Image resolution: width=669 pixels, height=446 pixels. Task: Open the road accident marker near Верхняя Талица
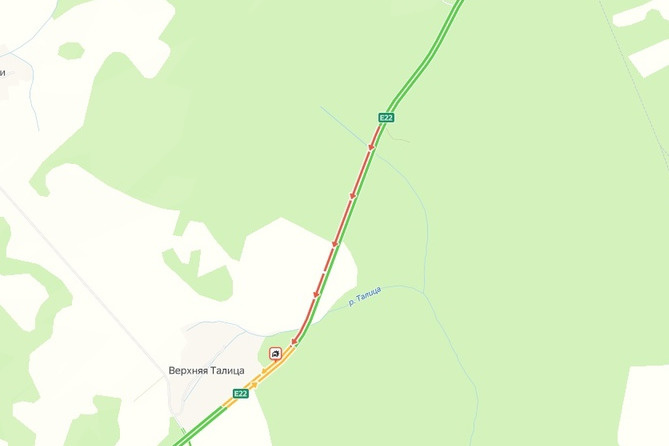pyautogui.click(x=275, y=352)
